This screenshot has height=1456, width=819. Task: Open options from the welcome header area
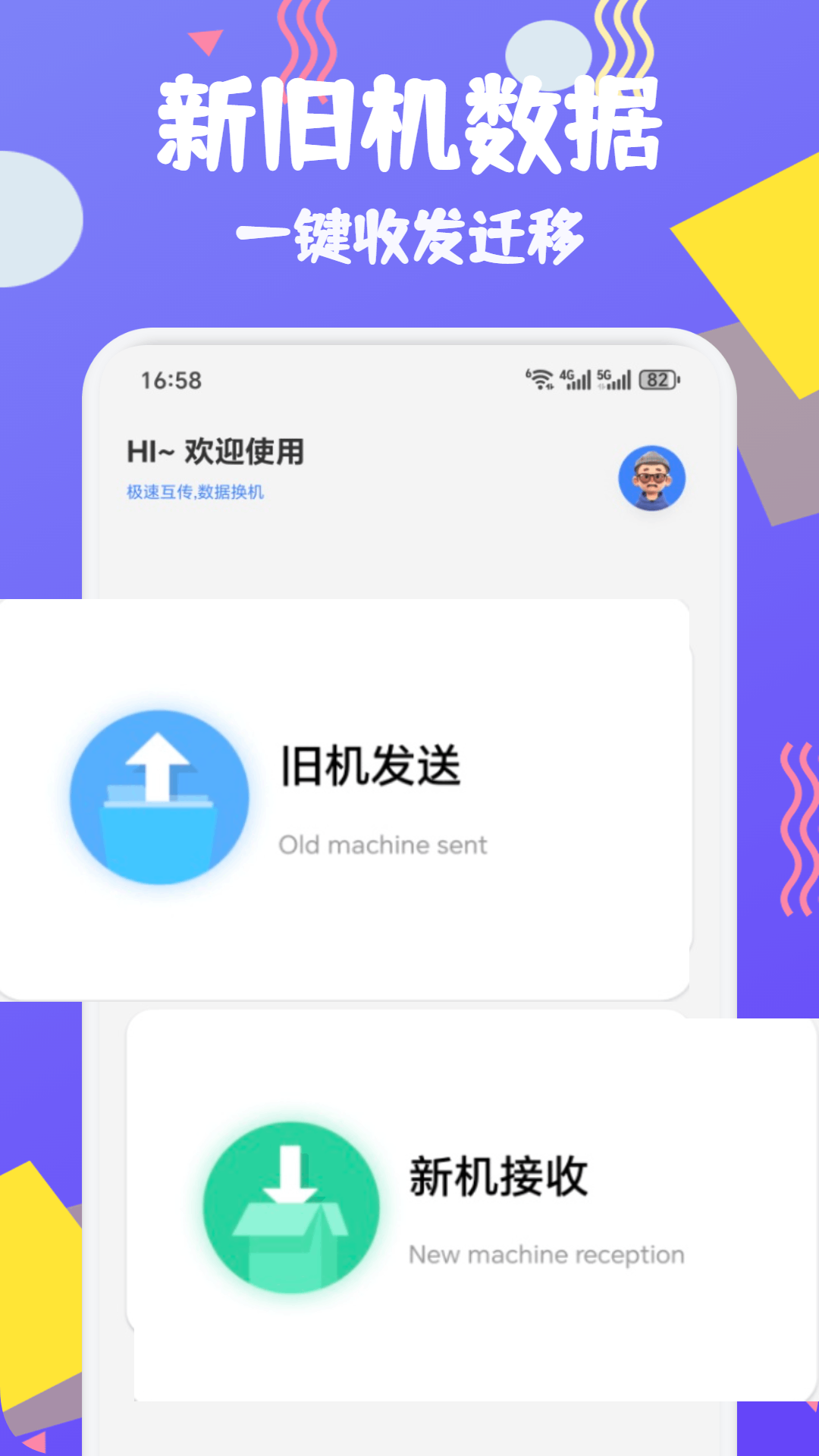(x=215, y=451)
